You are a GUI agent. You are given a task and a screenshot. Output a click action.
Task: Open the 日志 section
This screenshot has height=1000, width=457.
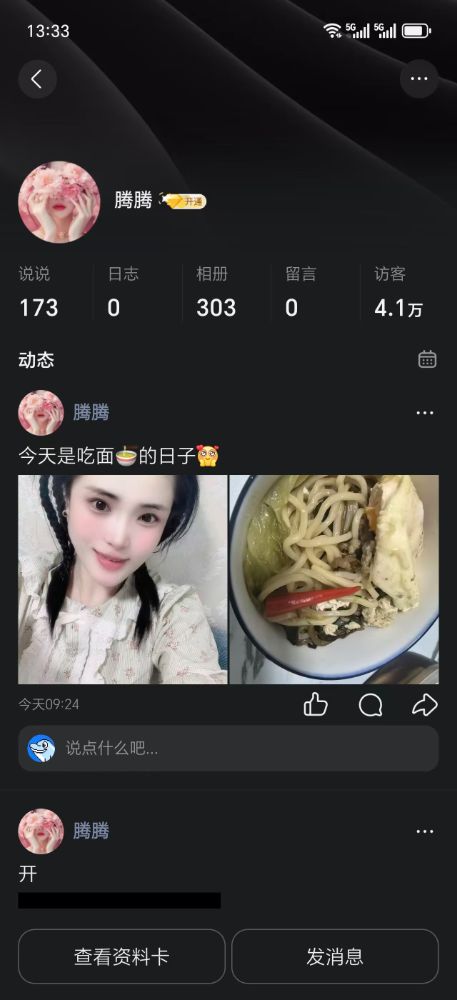coord(122,292)
